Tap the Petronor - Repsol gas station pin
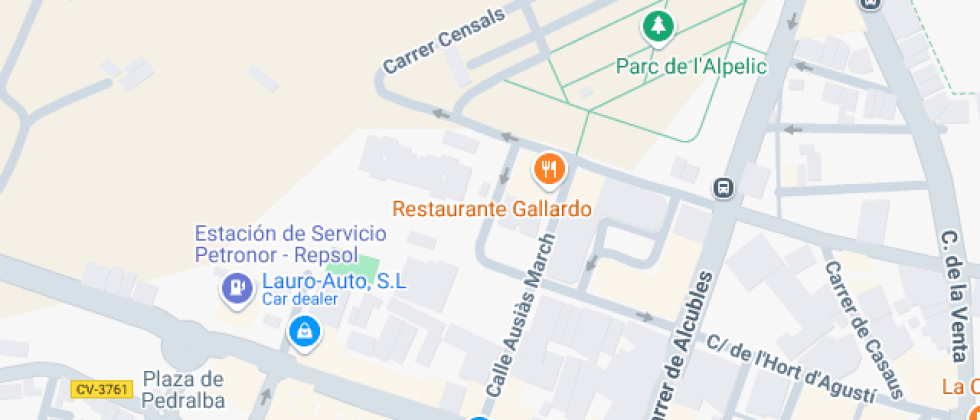Image resolution: width=980 pixels, height=420 pixels. tap(237, 289)
